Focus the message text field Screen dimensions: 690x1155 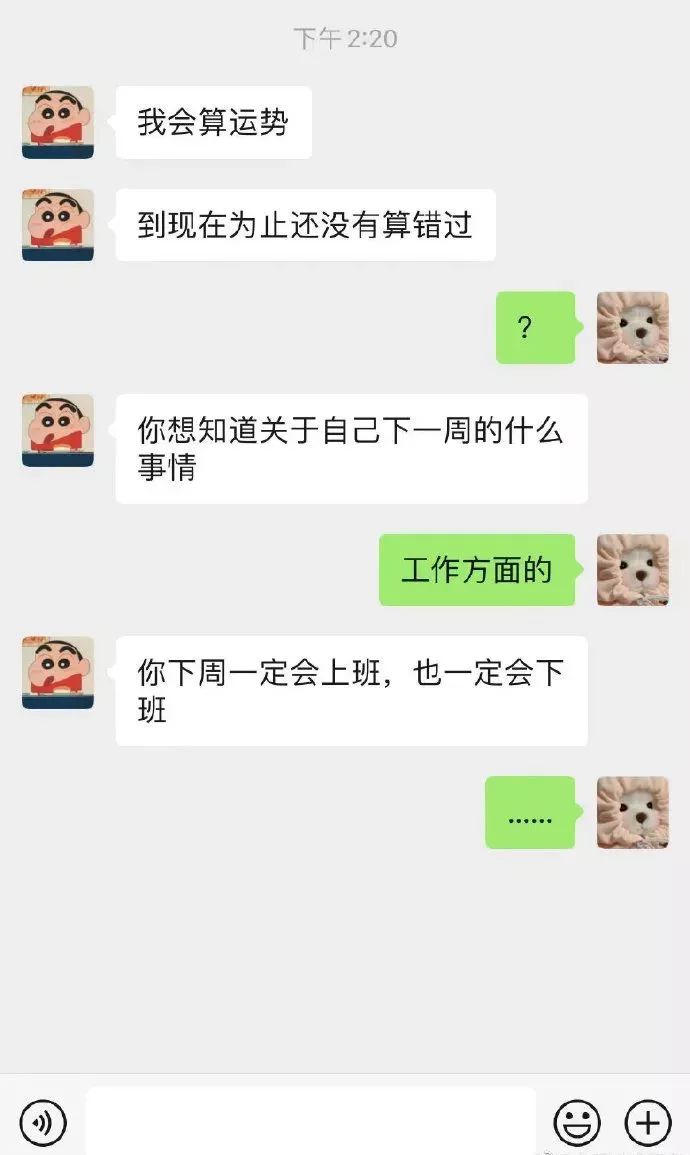point(310,1122)
